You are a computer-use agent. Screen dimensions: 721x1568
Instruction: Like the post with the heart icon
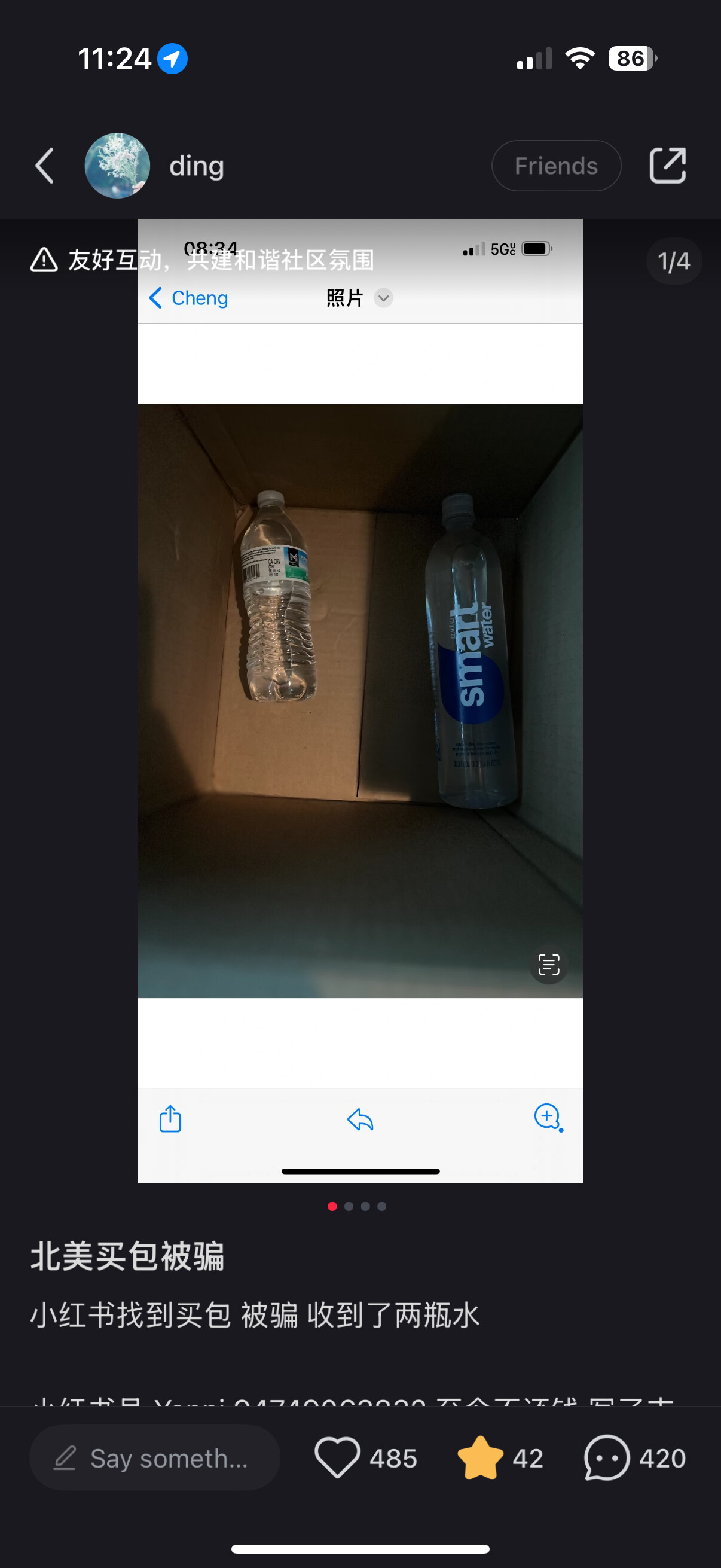337,1458
